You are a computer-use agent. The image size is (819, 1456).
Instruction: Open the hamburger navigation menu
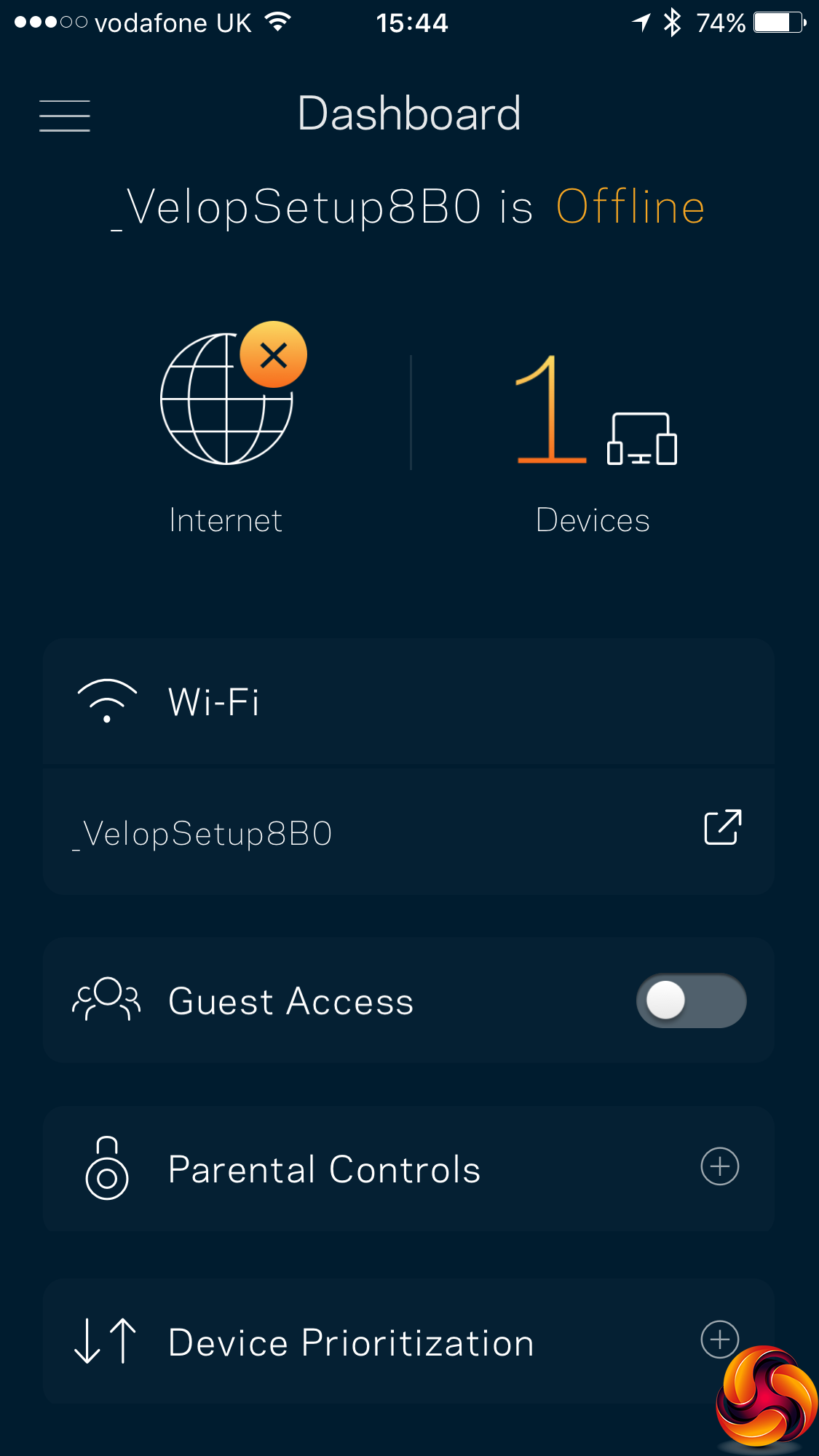(65, 116)
